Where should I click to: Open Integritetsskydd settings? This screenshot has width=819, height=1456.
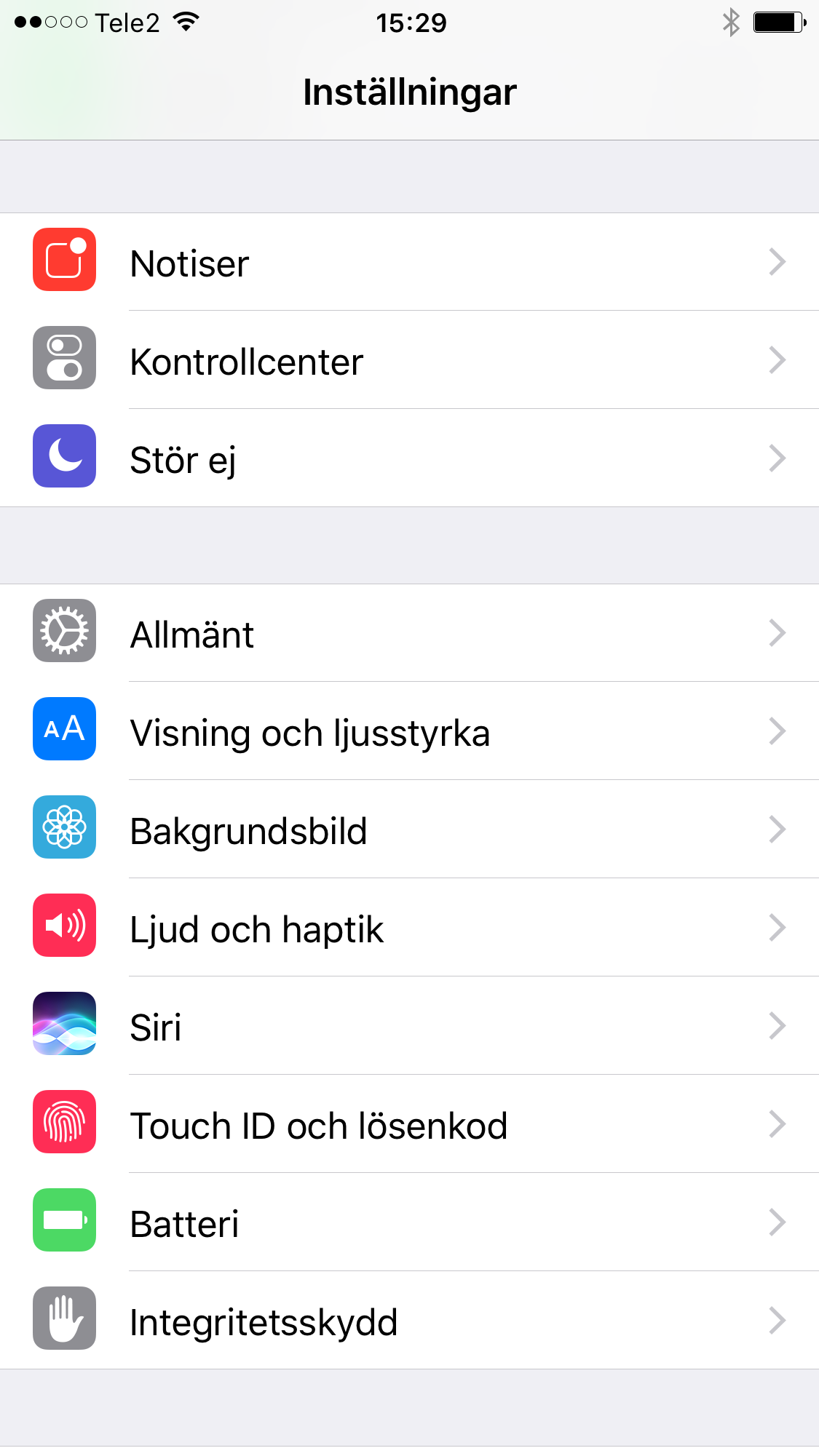pyautogui.click(x=409, y=1321)
